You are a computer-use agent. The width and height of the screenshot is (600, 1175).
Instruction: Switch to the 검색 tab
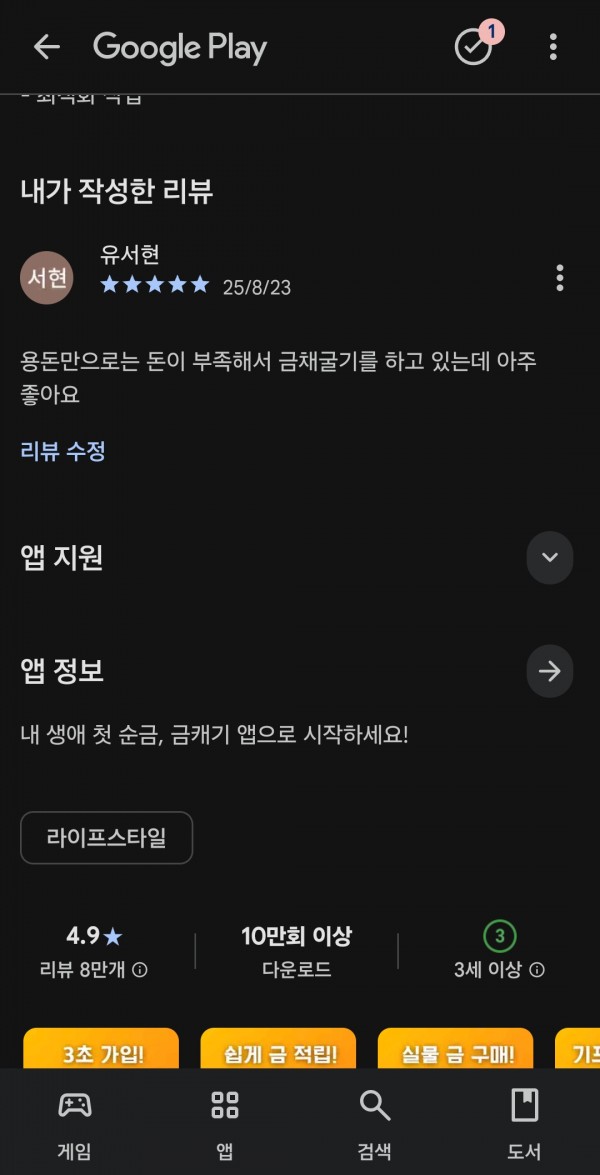[x=375, y=1122]
